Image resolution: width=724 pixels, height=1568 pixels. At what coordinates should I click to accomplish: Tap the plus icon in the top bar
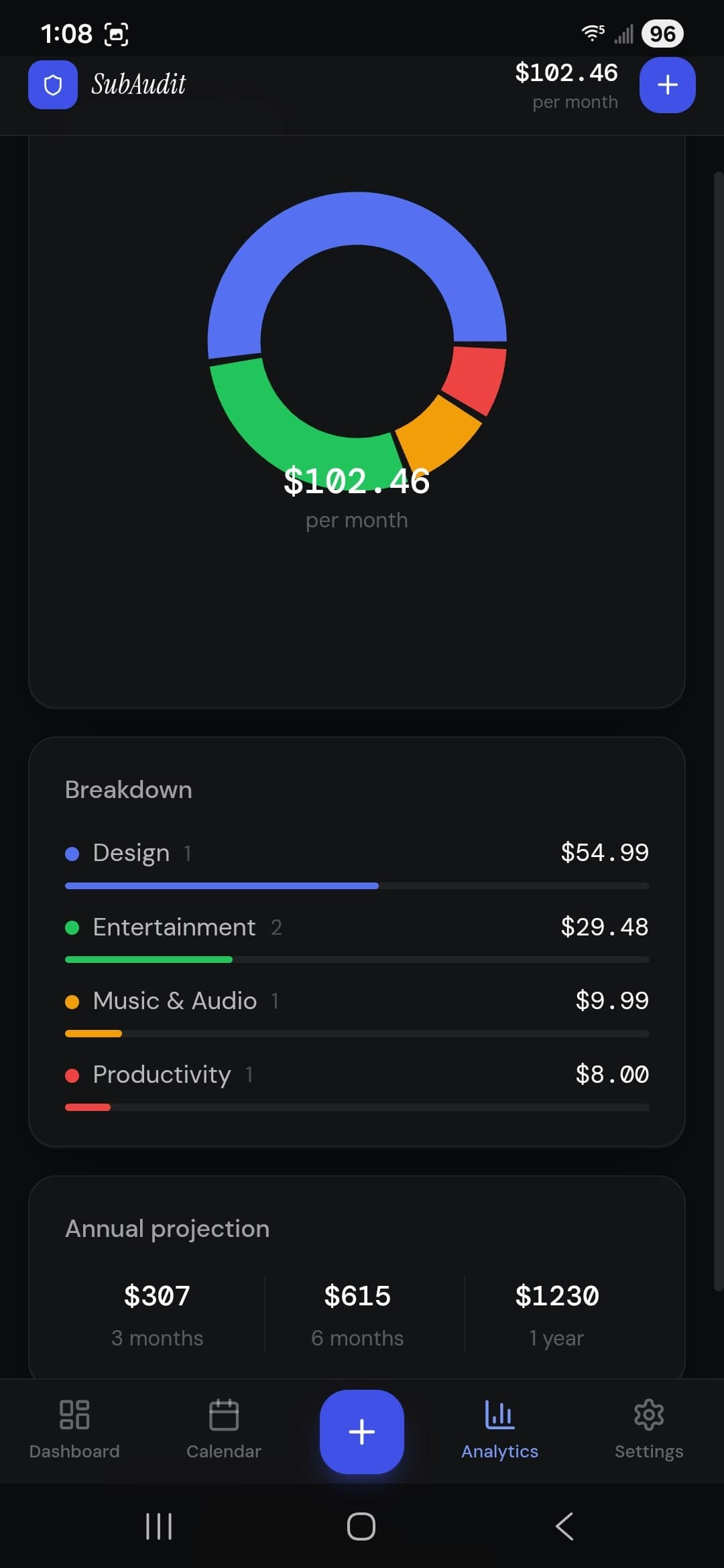tap(667, 84)
